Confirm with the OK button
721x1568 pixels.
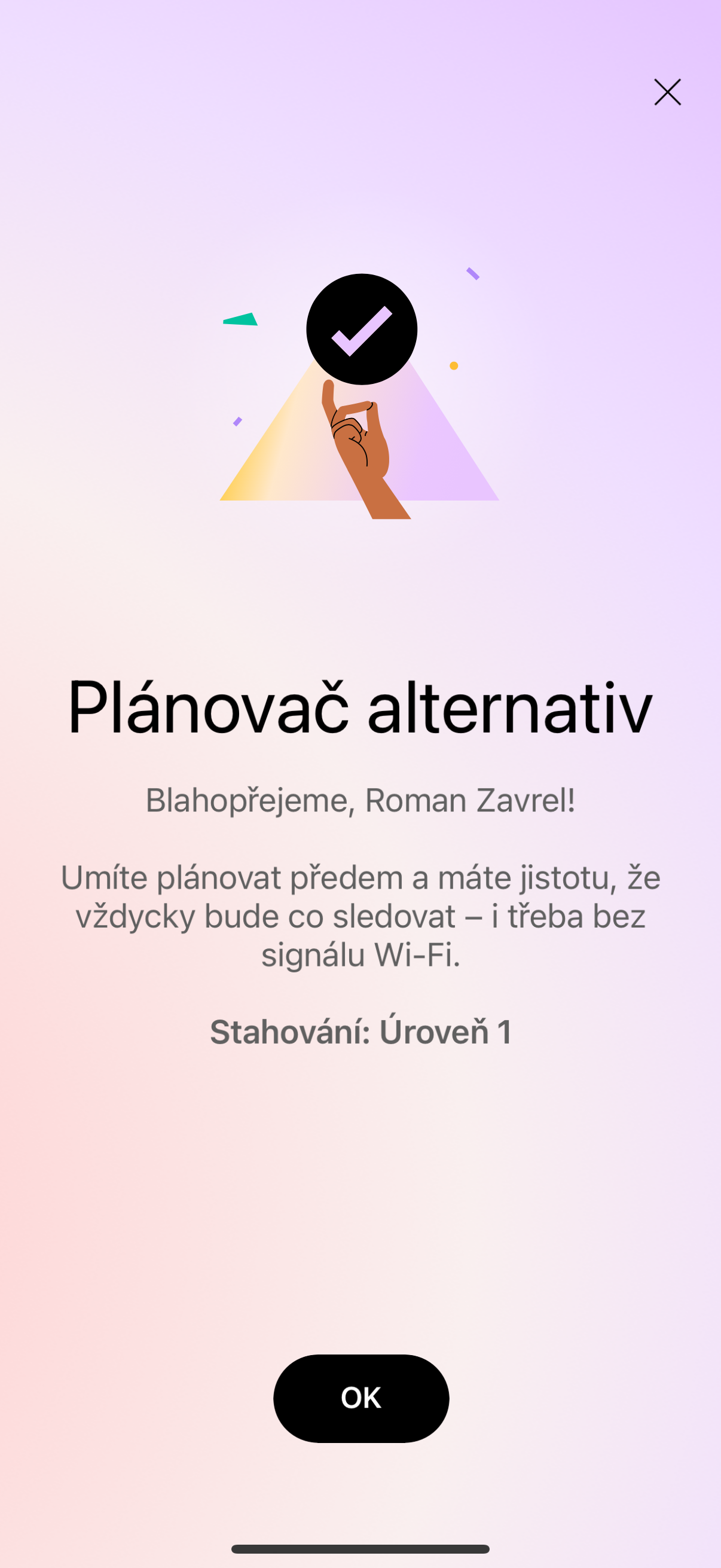(361, 1398)
